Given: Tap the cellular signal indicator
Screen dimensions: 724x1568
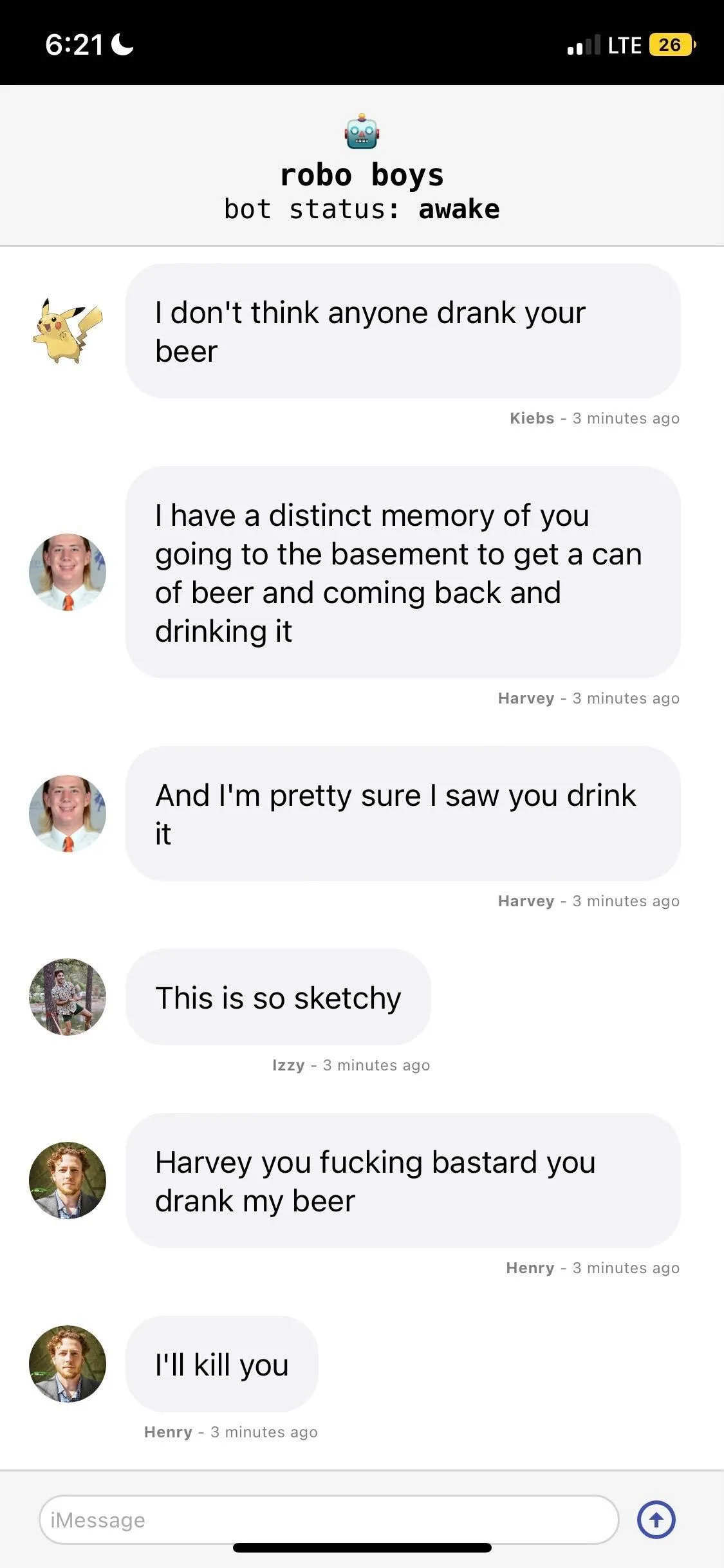Looking at the screenshot, I should point(582,44).
